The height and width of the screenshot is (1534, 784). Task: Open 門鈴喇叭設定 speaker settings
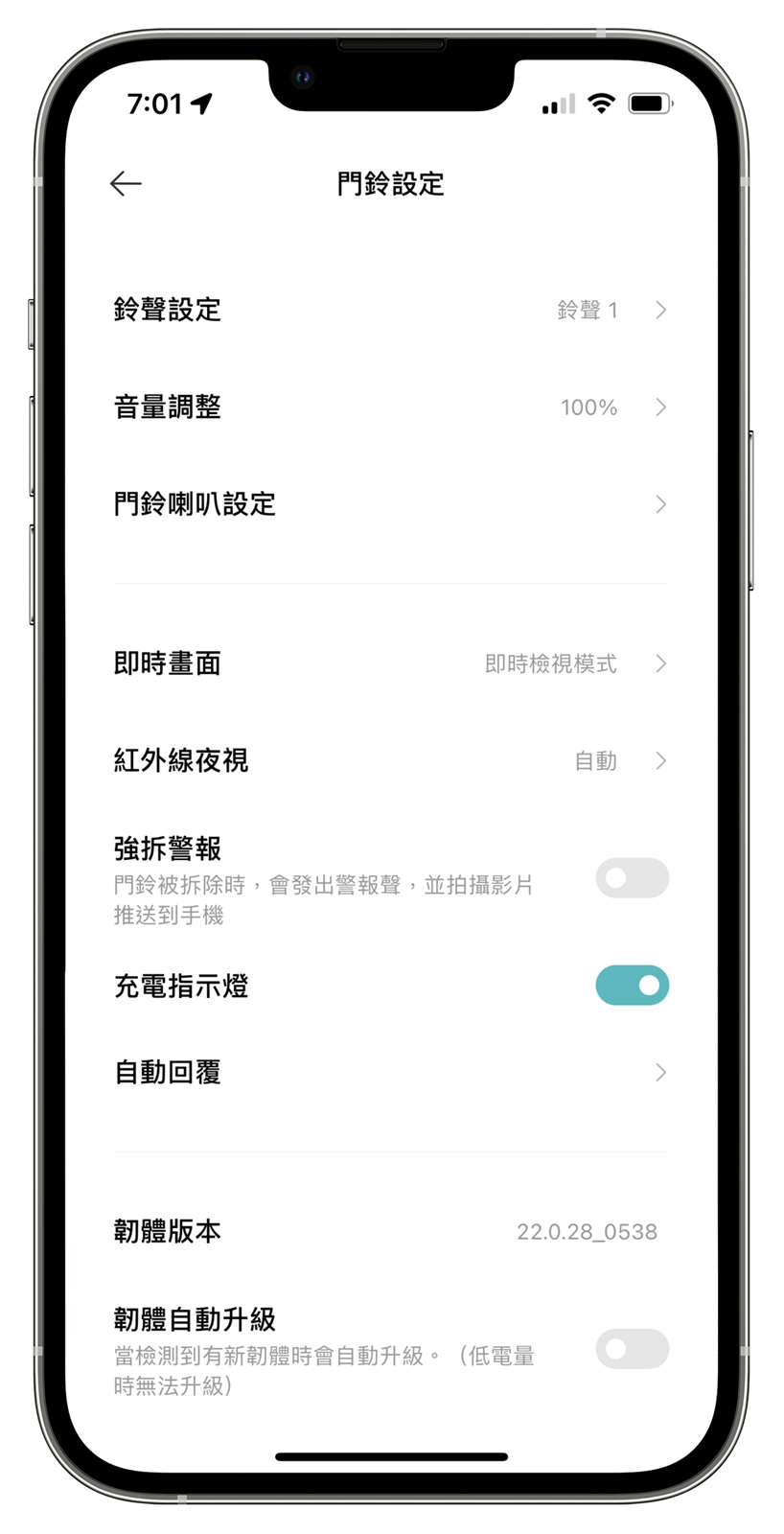click(389, 504)
